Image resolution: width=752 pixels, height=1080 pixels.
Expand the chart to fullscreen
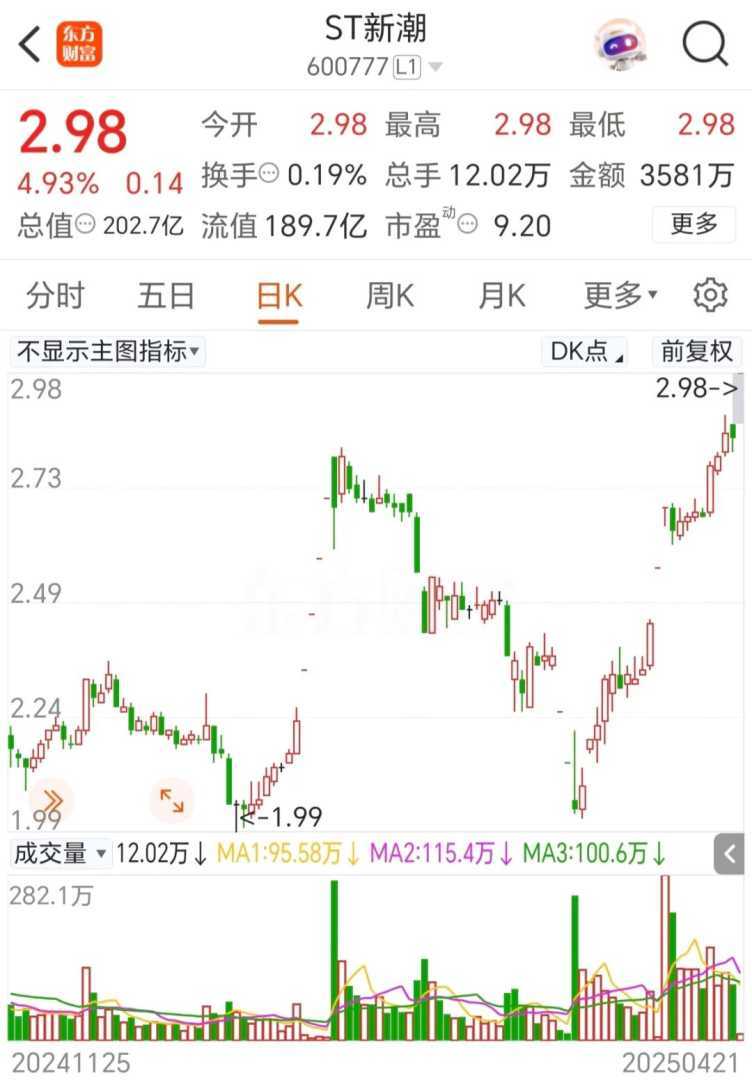(171, 800)
